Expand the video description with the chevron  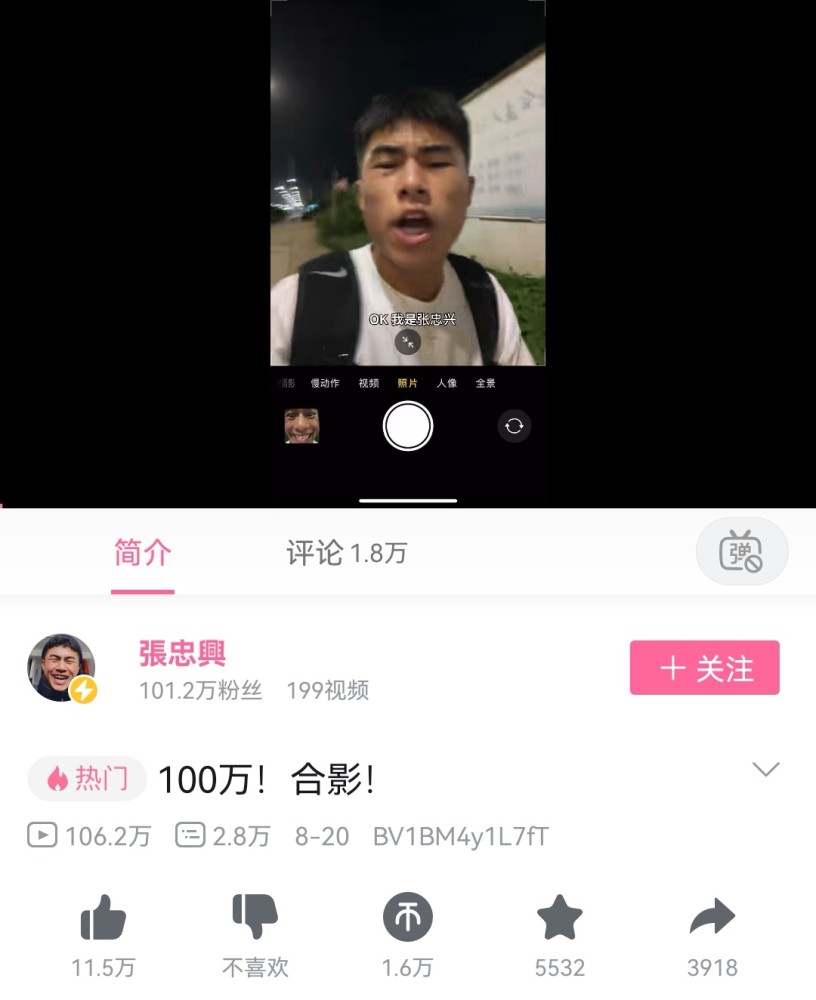tap(766, 770)
